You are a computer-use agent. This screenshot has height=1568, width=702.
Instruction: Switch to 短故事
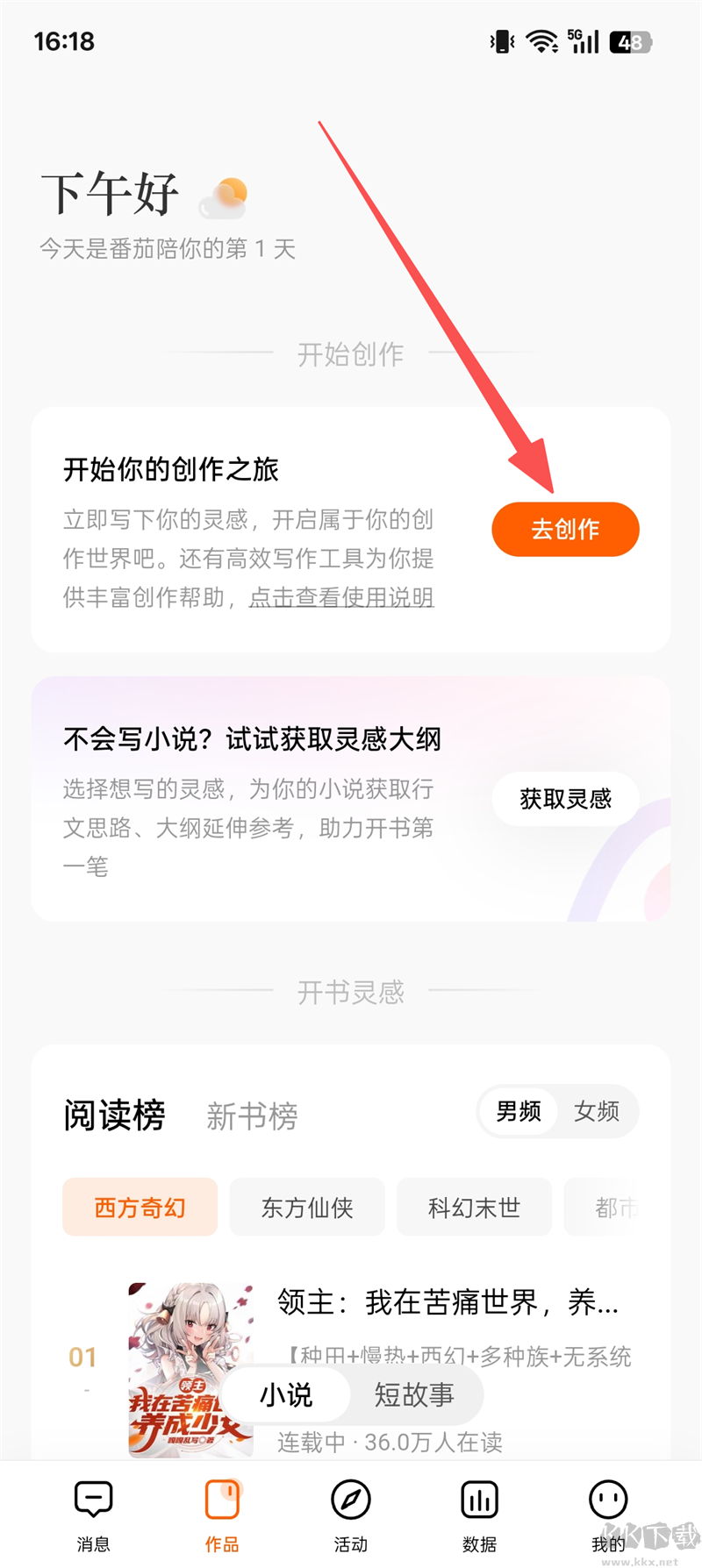(x=414, y=1394)
